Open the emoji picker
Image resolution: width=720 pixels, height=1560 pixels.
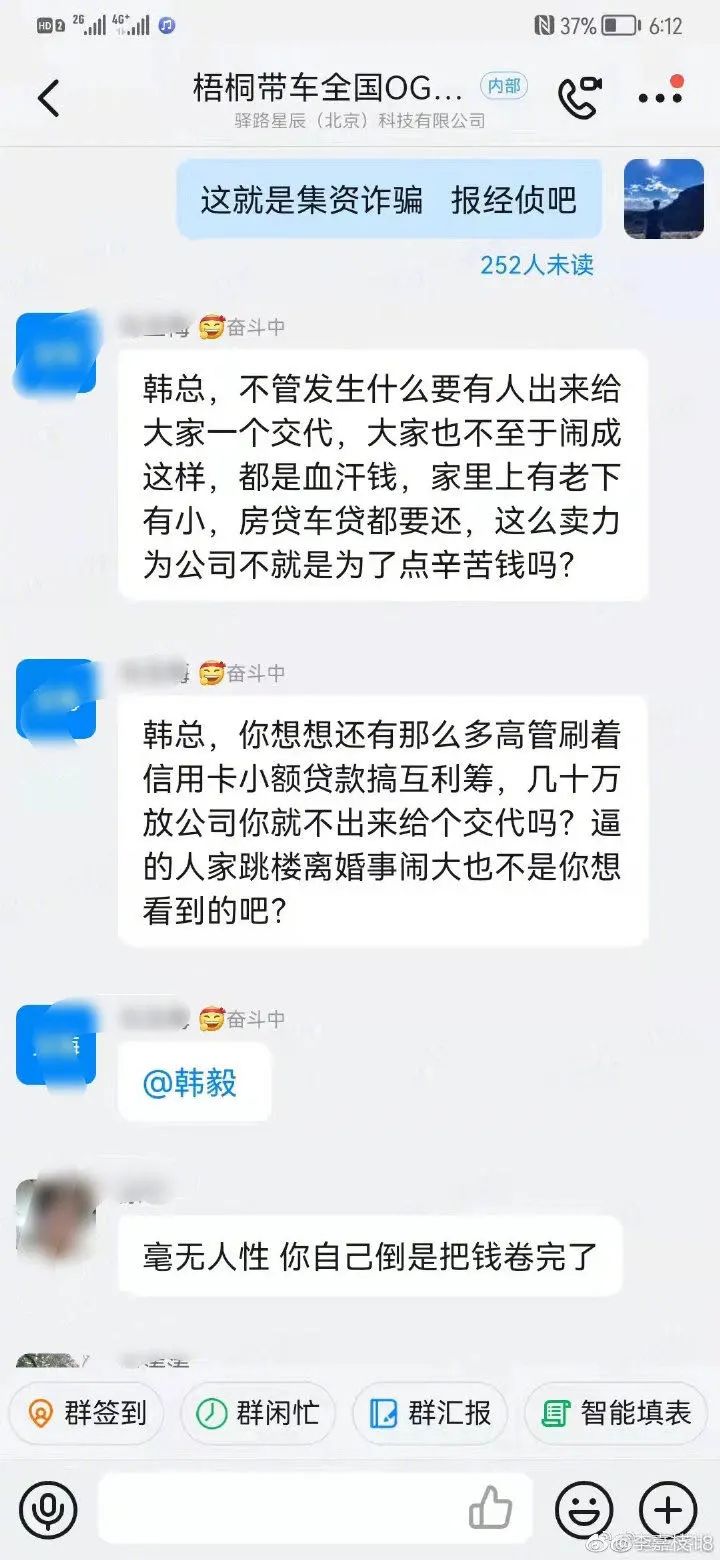(x=584, y=1509)
